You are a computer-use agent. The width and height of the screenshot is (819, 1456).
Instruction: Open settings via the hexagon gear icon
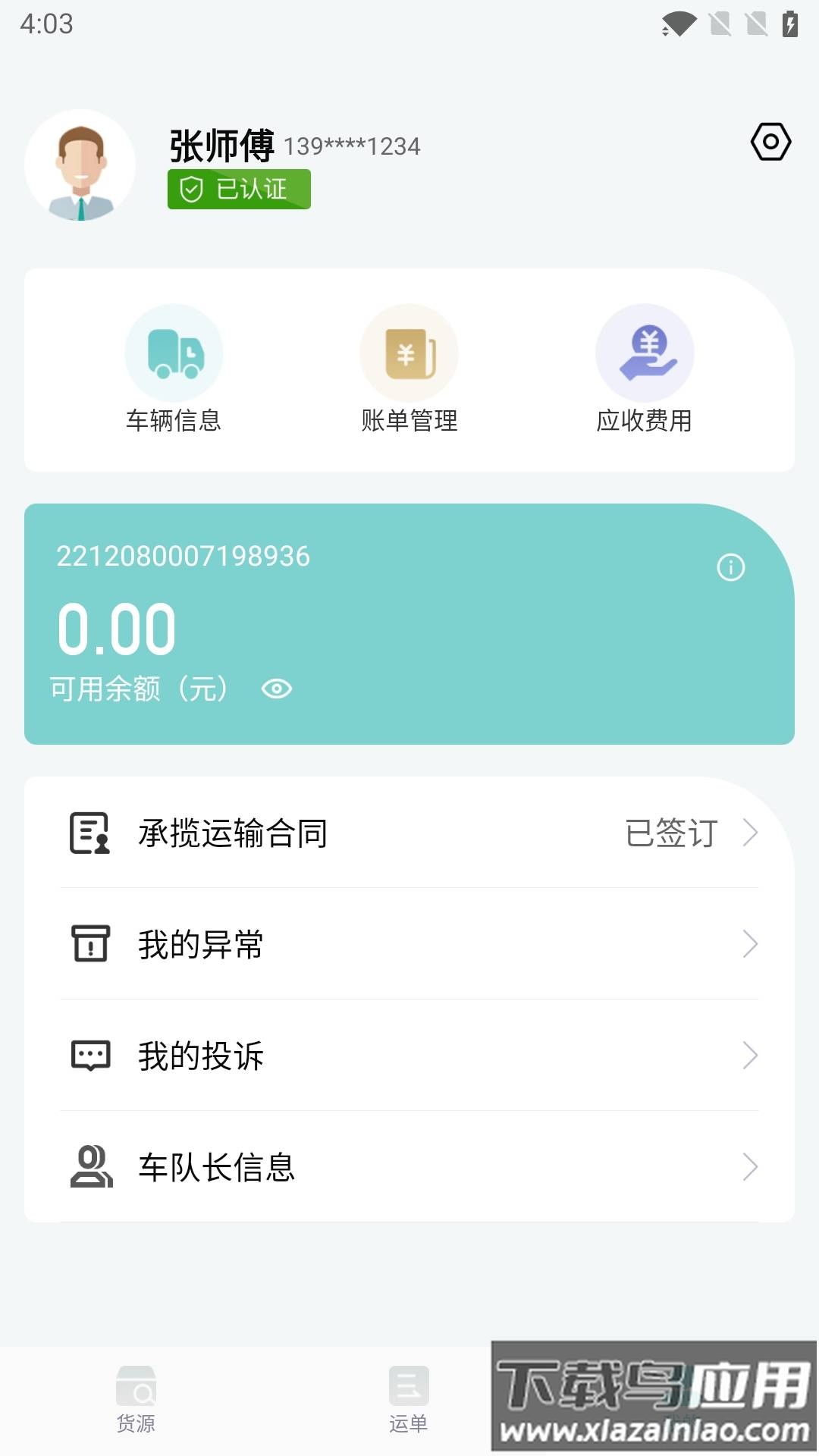click(770, 142)
